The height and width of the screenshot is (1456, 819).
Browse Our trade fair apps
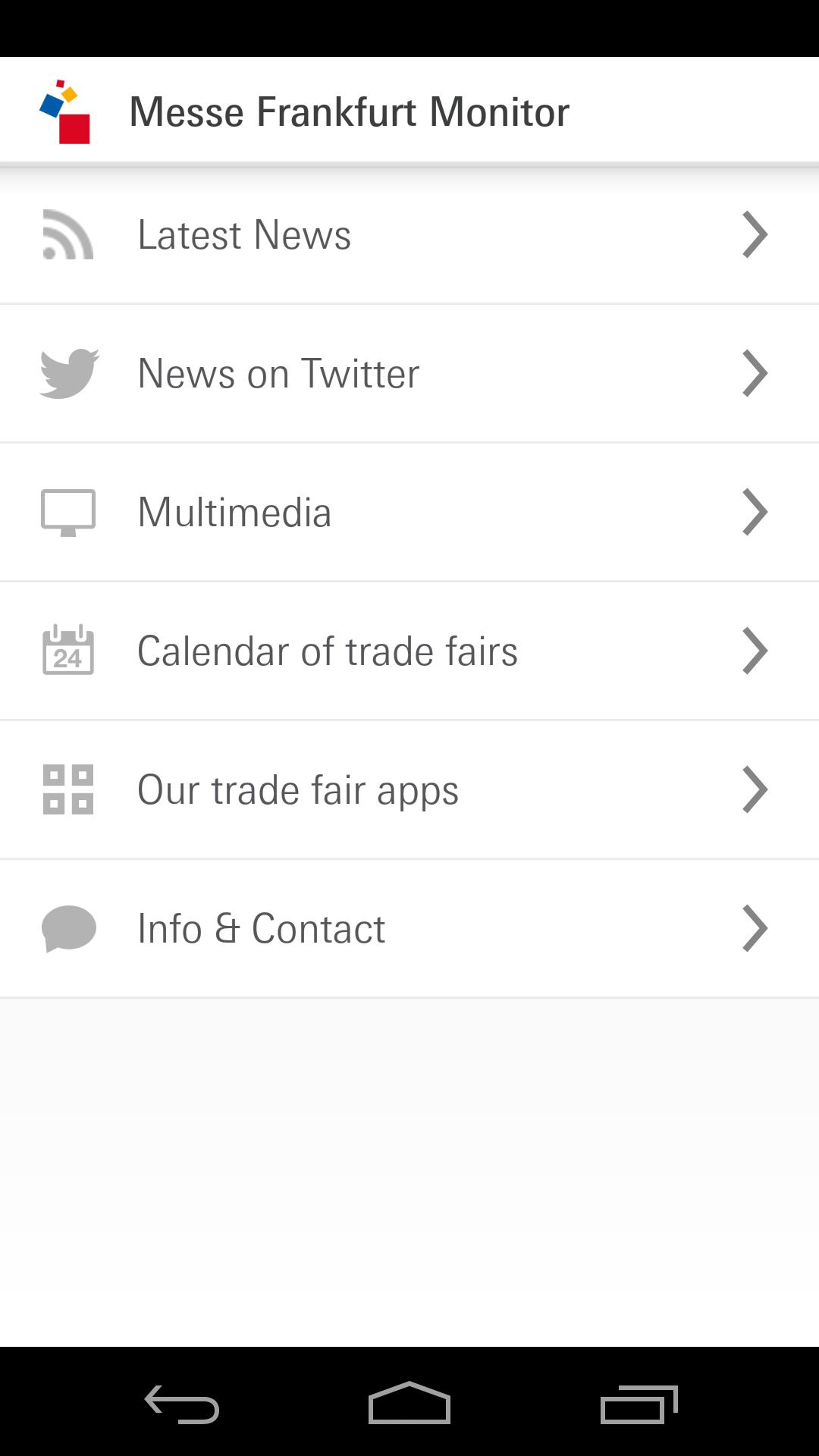(409, 789)
